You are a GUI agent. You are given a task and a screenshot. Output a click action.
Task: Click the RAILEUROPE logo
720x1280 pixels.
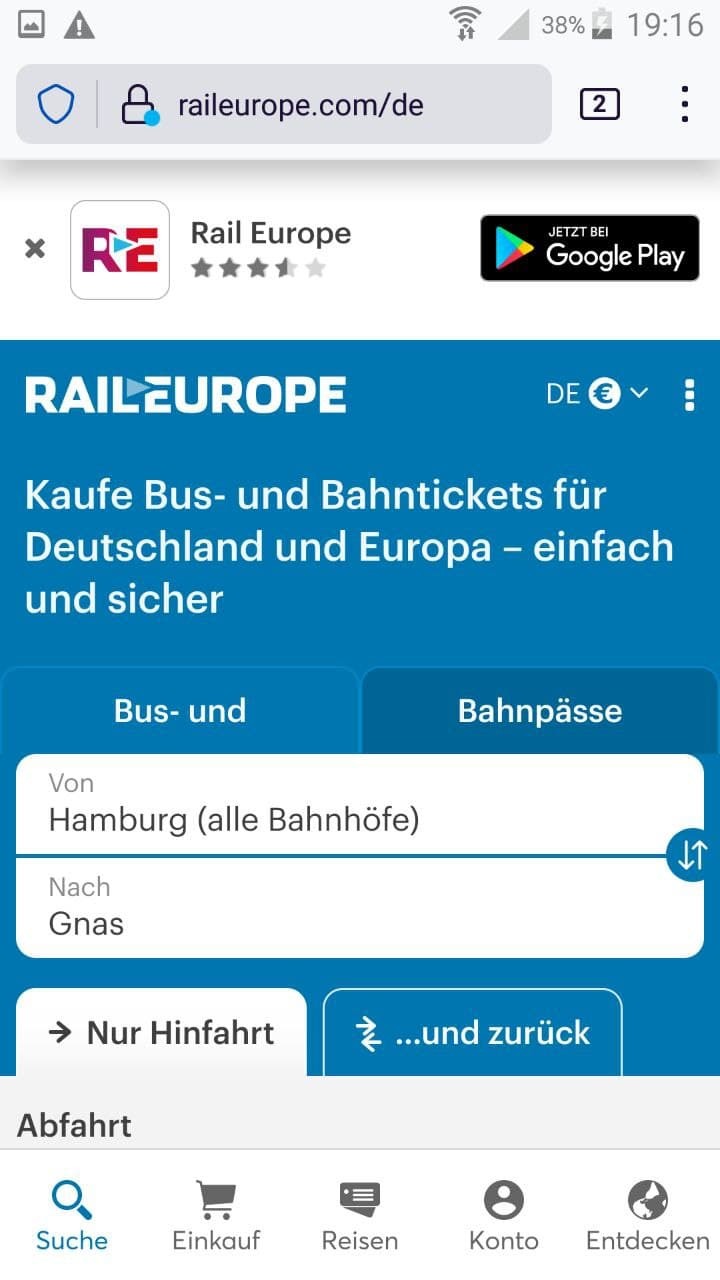pyautogui.click(x=185, y=393)
